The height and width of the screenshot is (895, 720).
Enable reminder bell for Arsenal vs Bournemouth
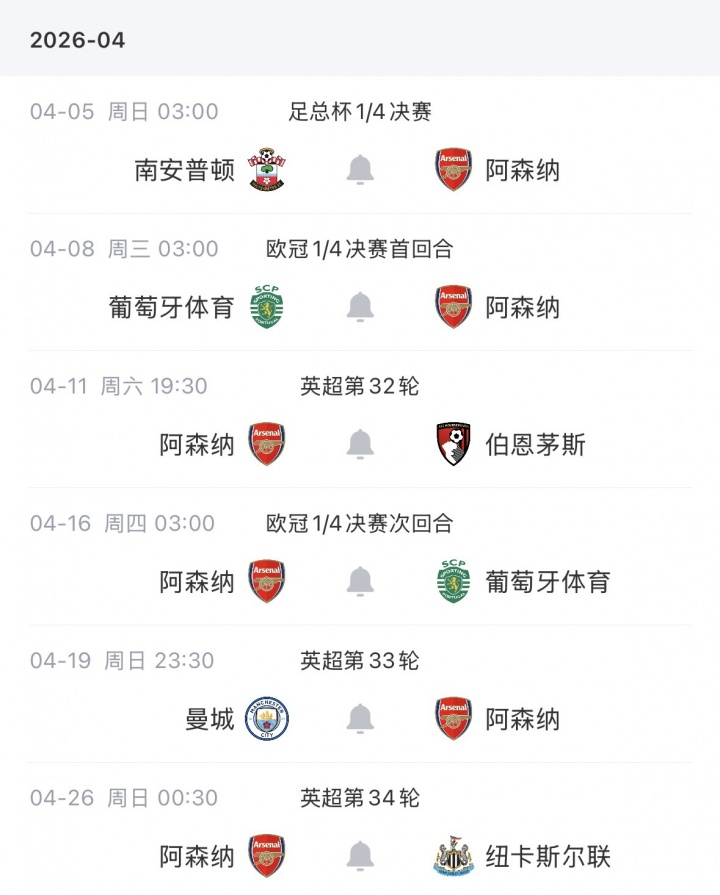pos(360,444)
